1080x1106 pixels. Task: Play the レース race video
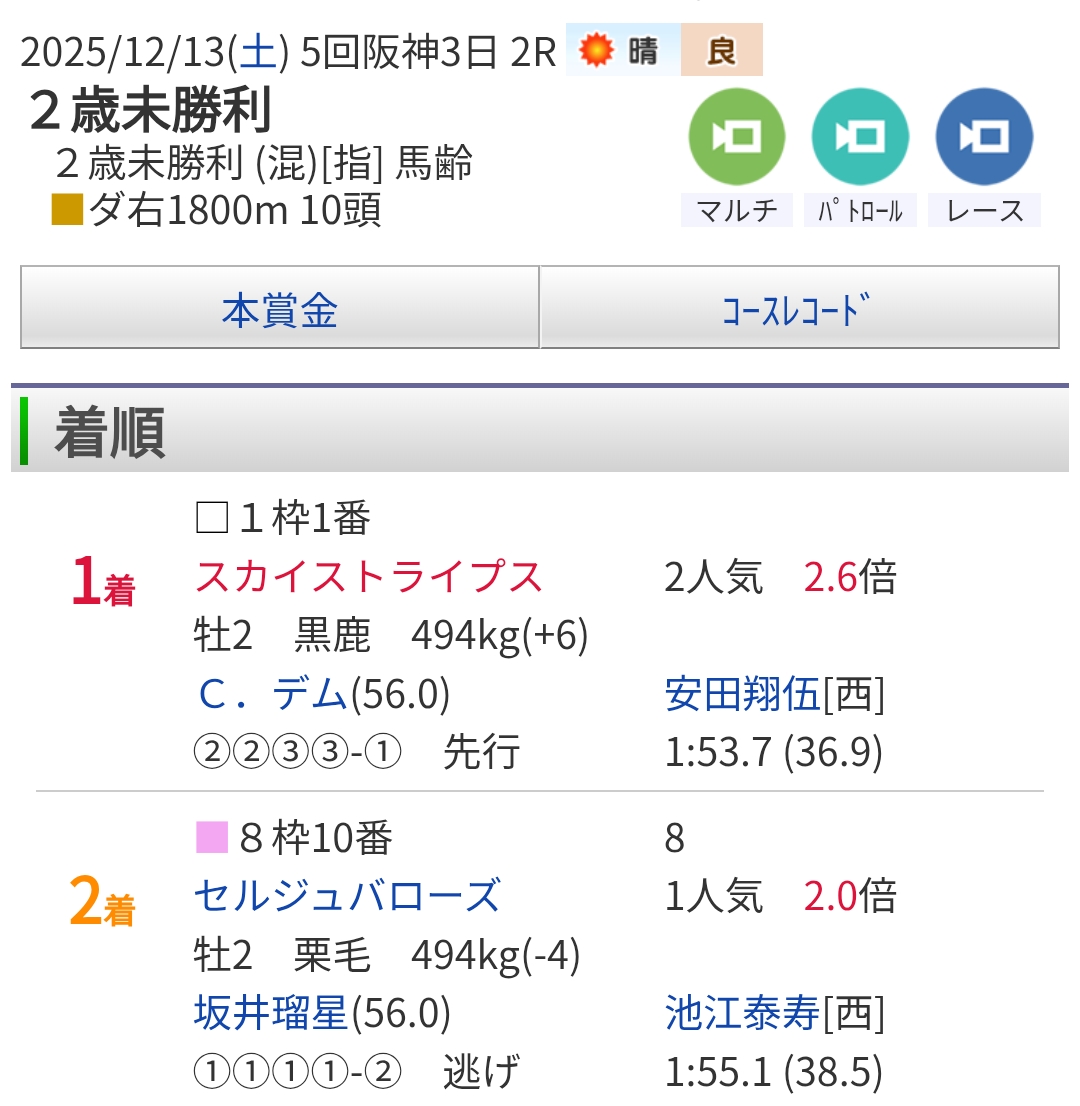[x=984, y=157]
